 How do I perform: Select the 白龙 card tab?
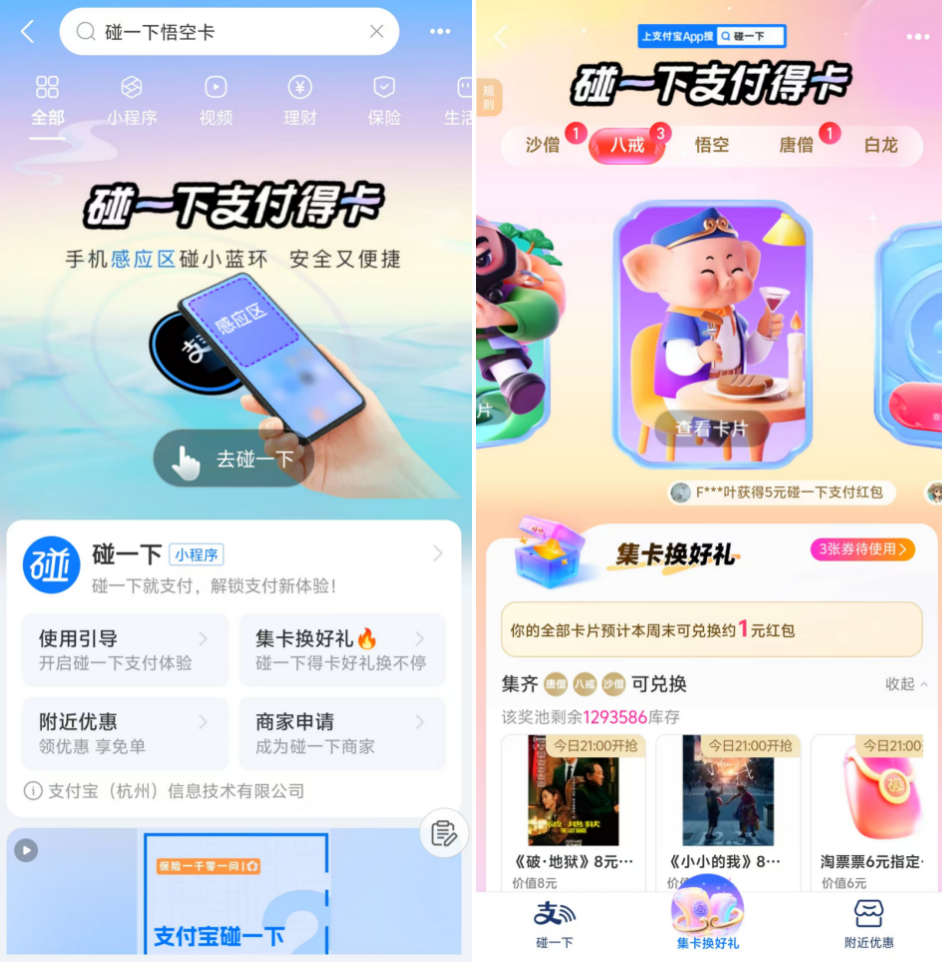point(881,145)
